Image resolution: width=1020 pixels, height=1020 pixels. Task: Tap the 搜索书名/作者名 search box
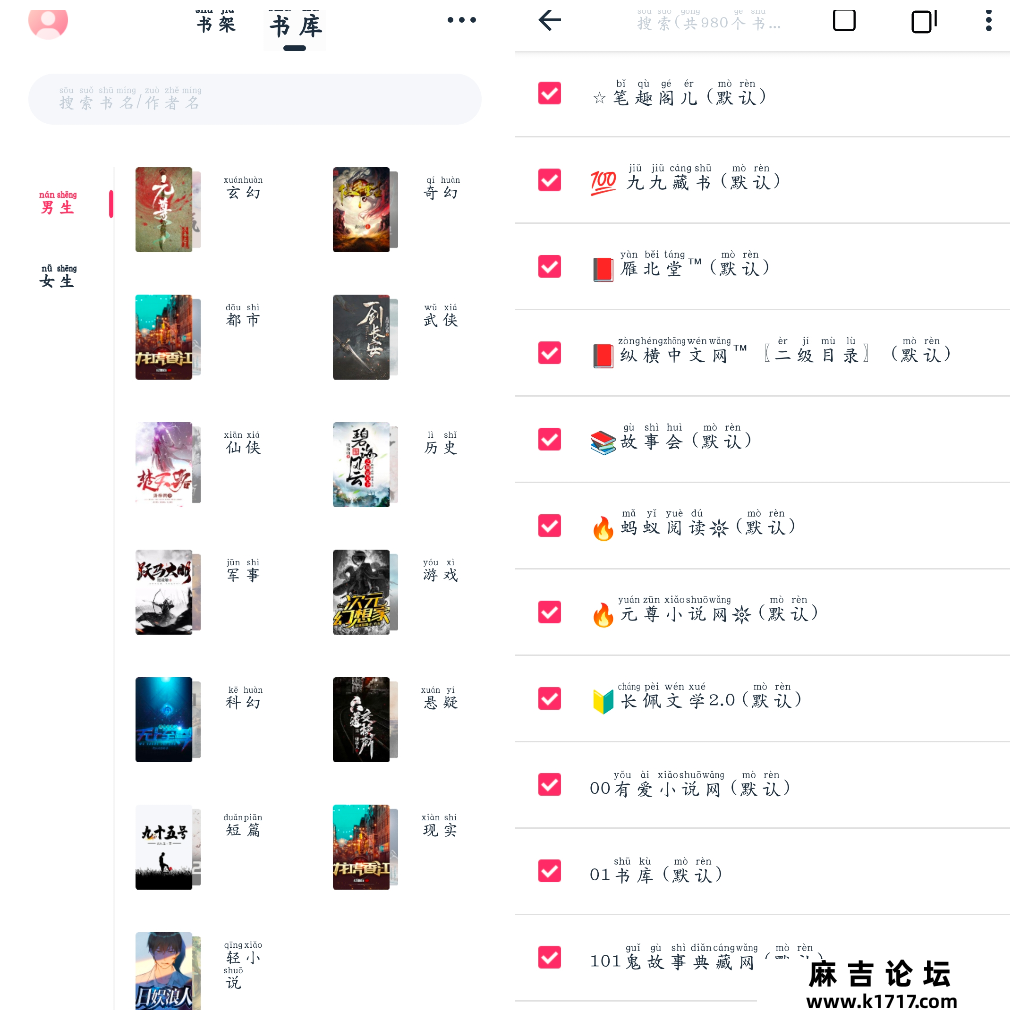point(255,99)
